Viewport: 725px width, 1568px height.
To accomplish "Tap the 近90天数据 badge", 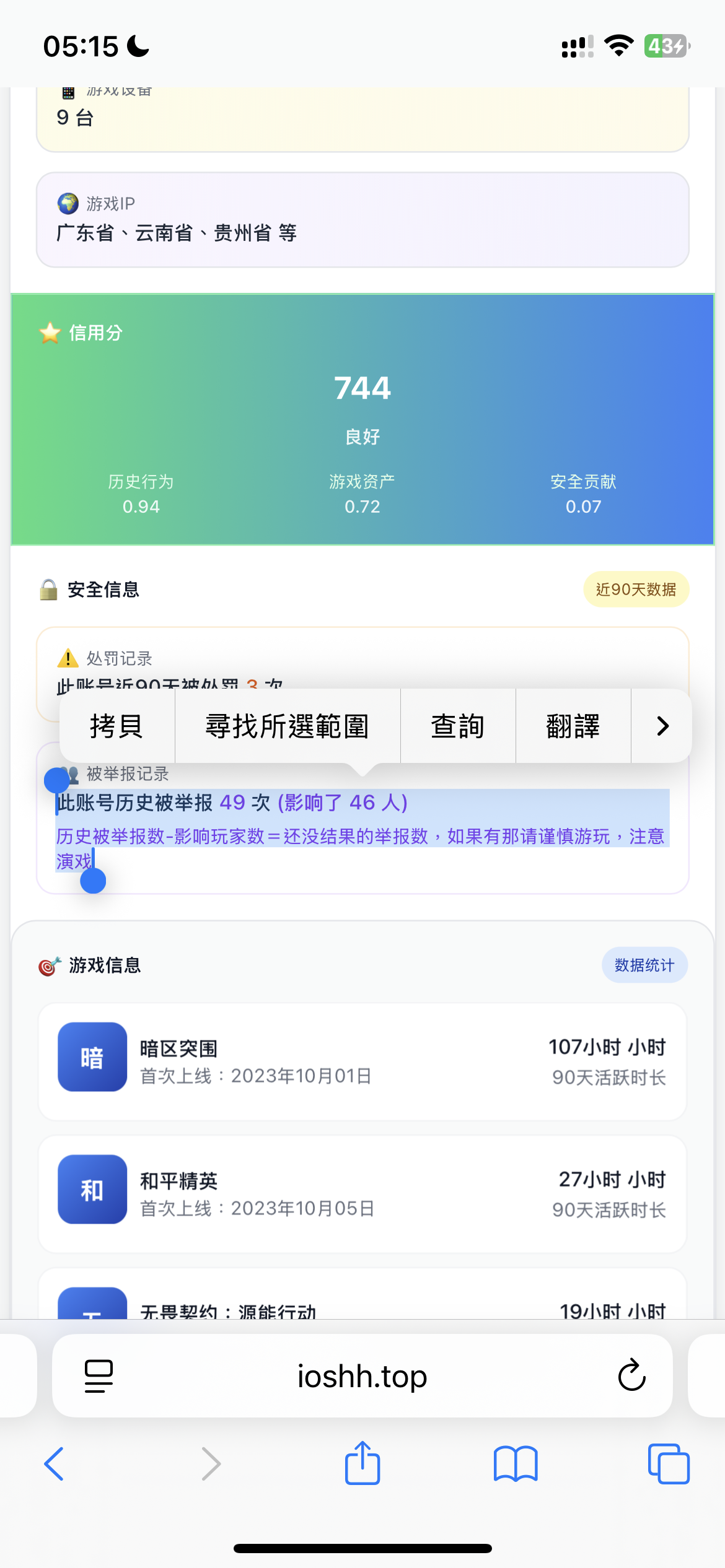I will tap(636, 590).
